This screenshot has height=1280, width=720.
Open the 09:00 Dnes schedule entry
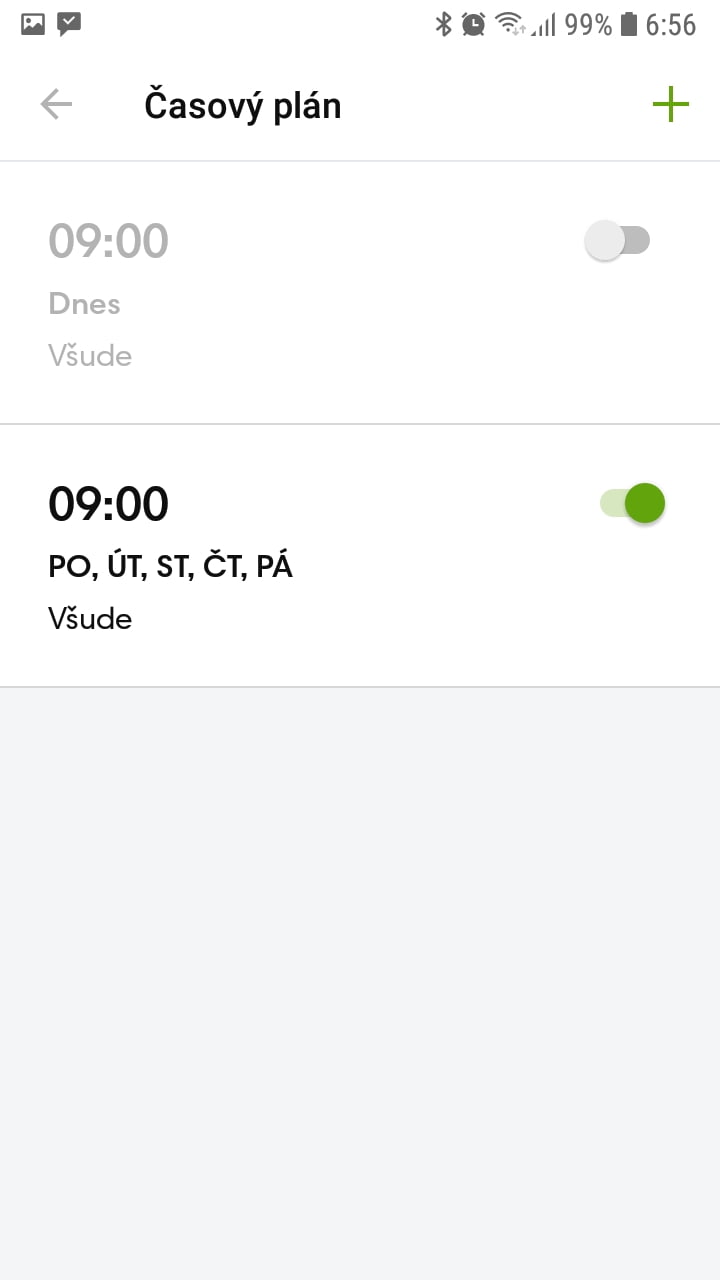point(250,295)
